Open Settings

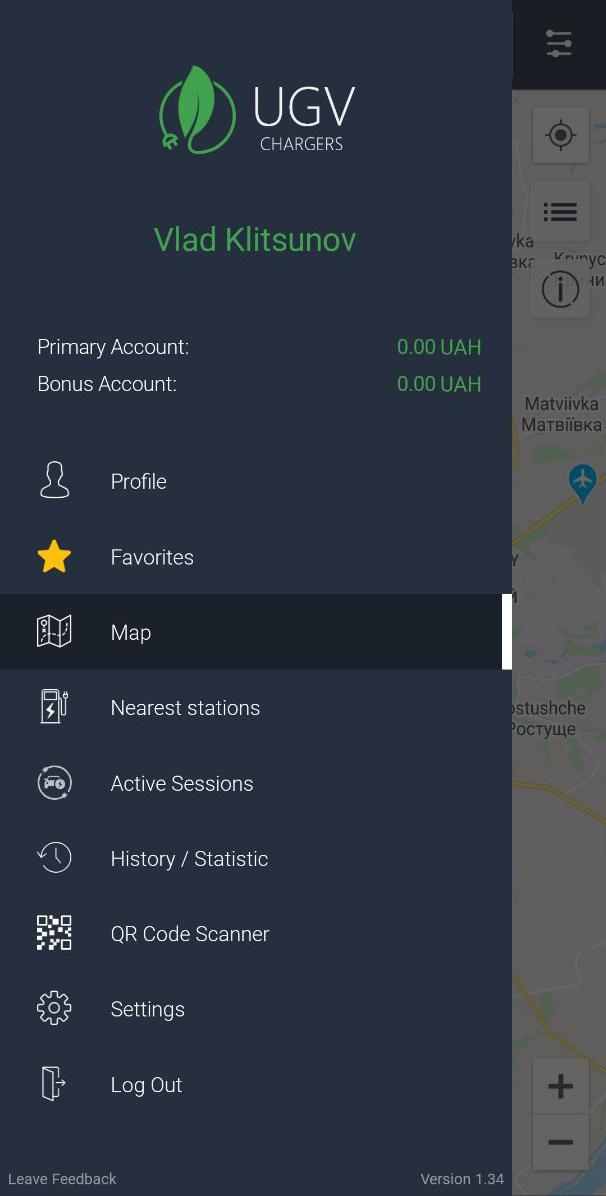(256, 1009)
